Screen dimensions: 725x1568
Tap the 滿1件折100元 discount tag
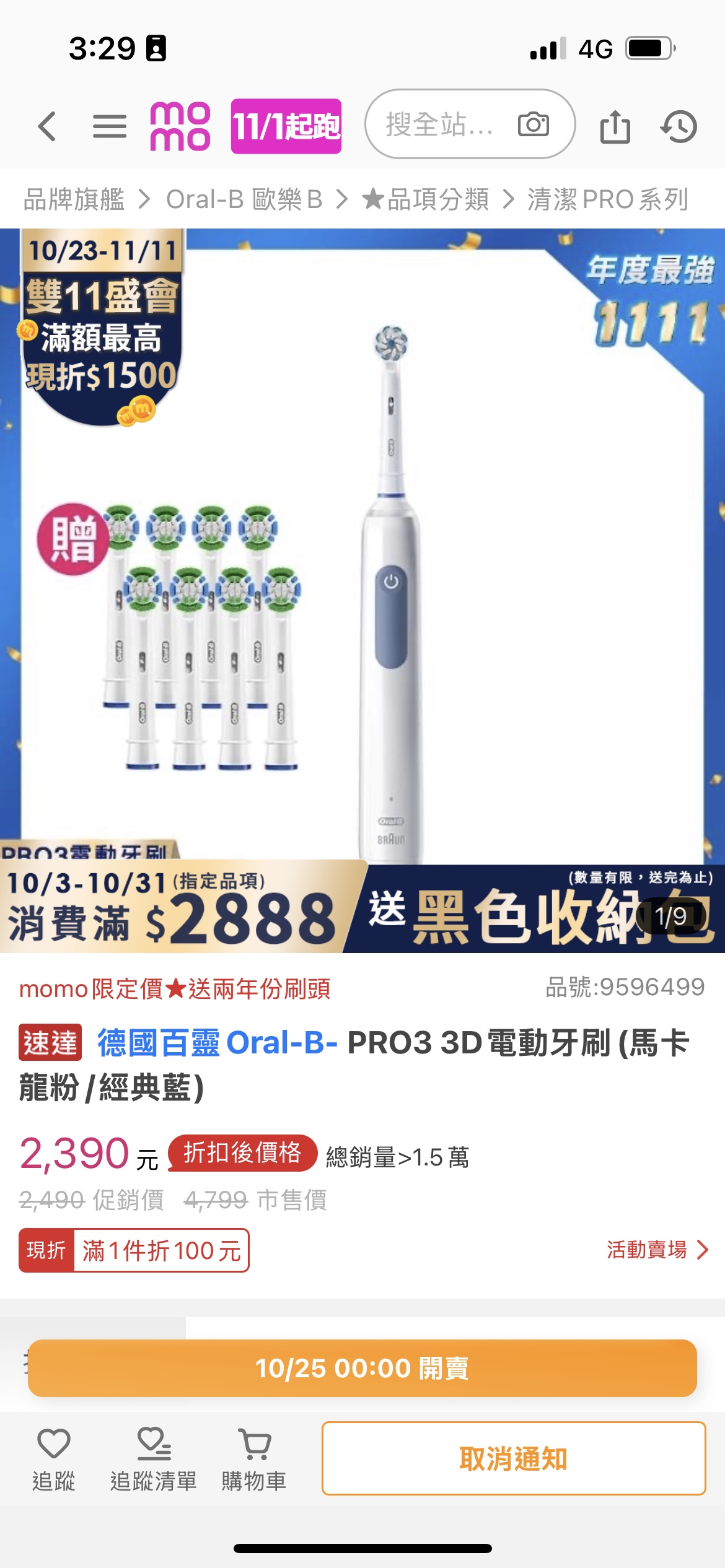134,1250
